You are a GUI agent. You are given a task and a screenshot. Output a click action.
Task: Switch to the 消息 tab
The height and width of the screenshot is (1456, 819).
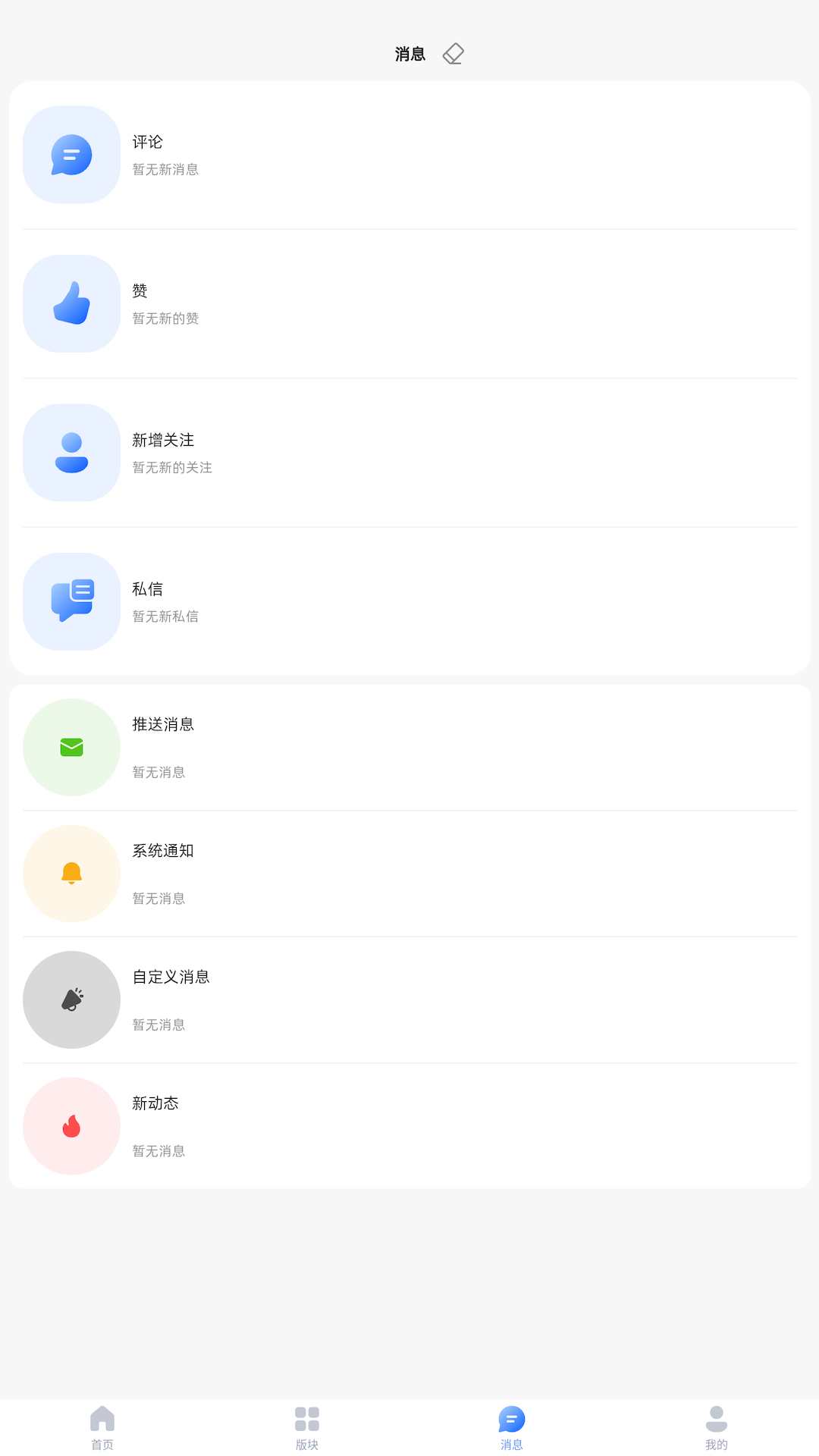pyautogui.click(x=512, y=1426)
